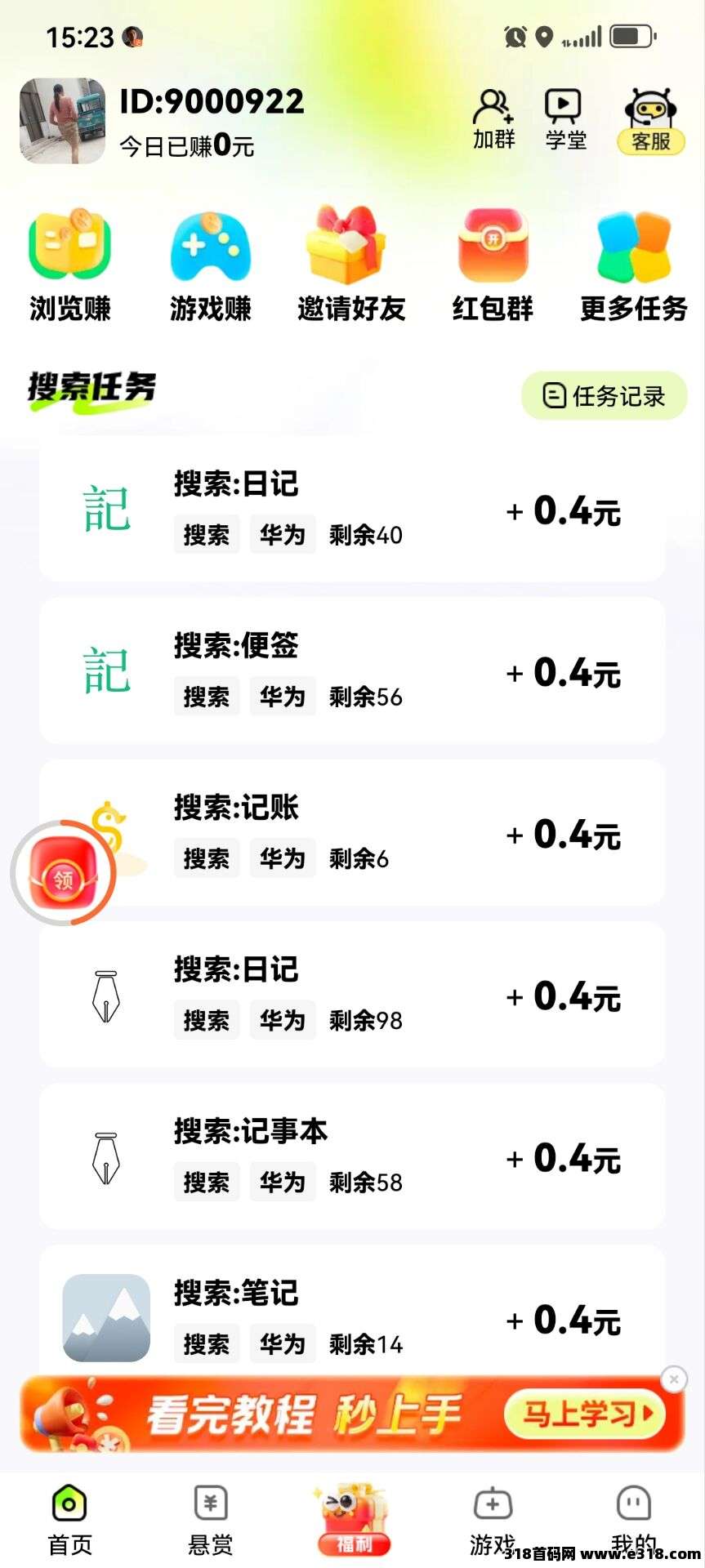The image size is (705, 1568).
Task: Open the 加群 join group icon
Action: 493,119
